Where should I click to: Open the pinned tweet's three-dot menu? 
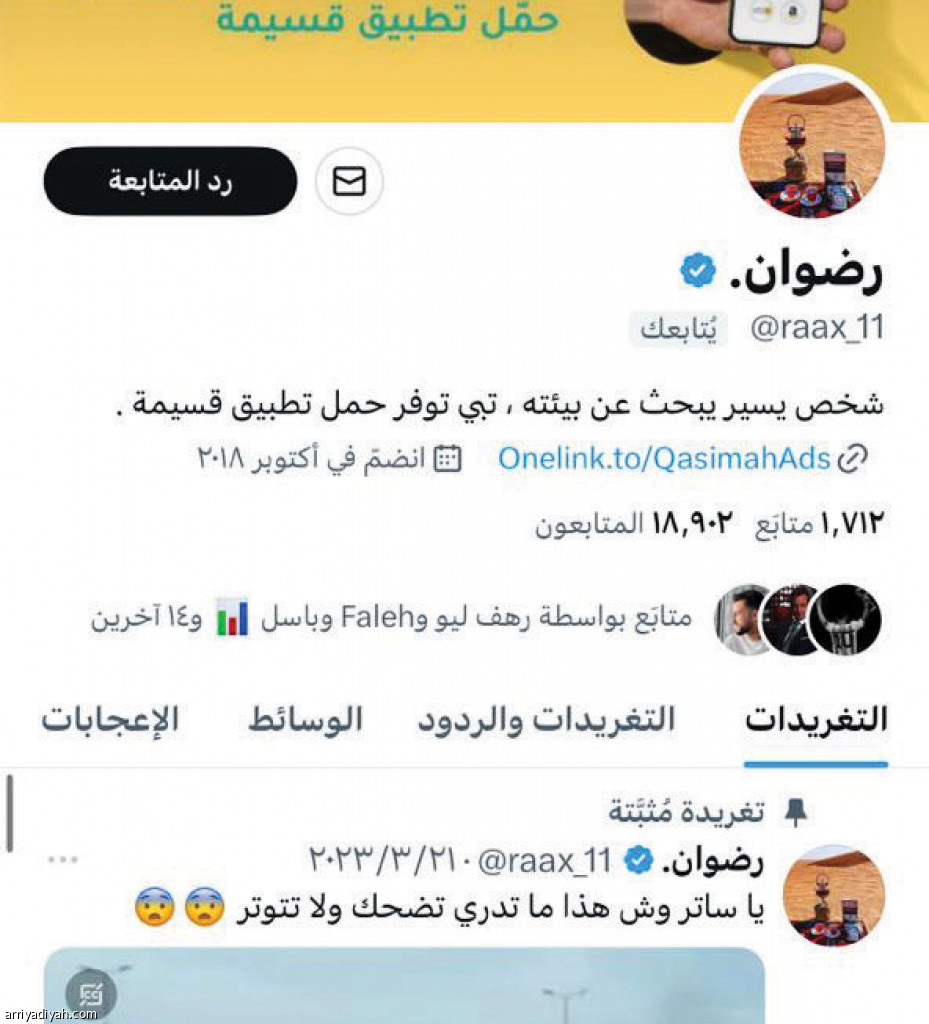pyautogui.click(x=63, y=859)
